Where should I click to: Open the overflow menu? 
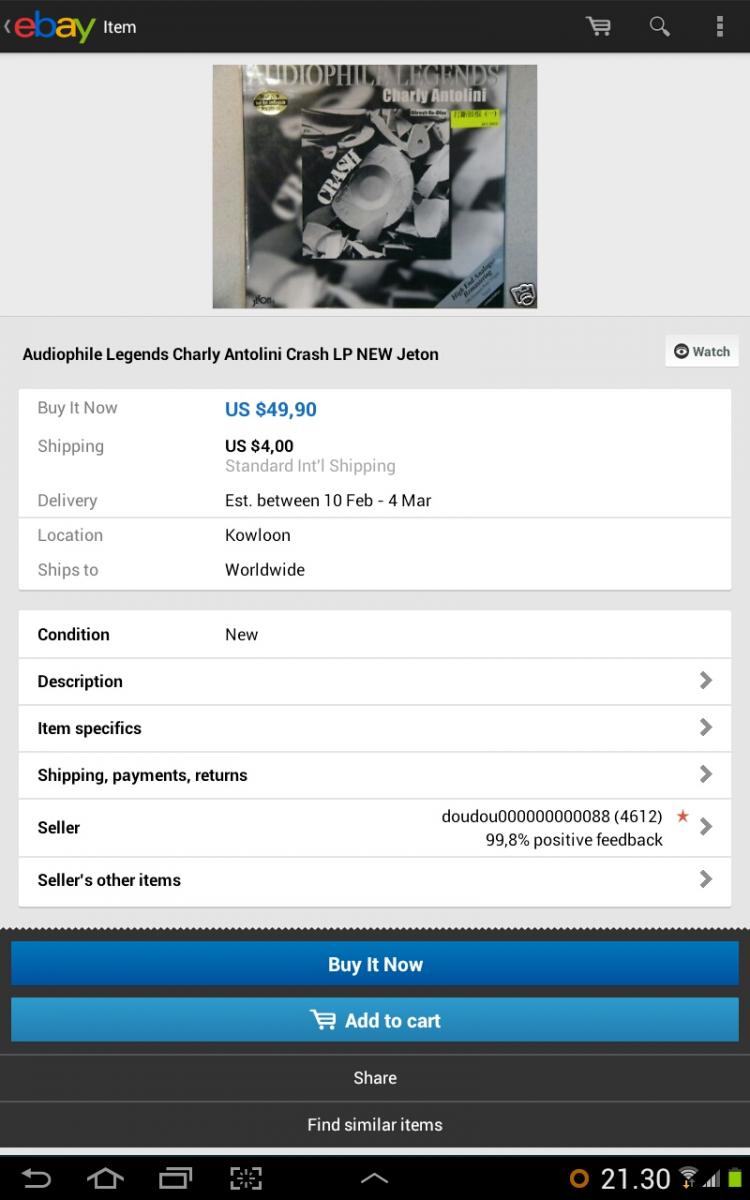click(719, 27)
